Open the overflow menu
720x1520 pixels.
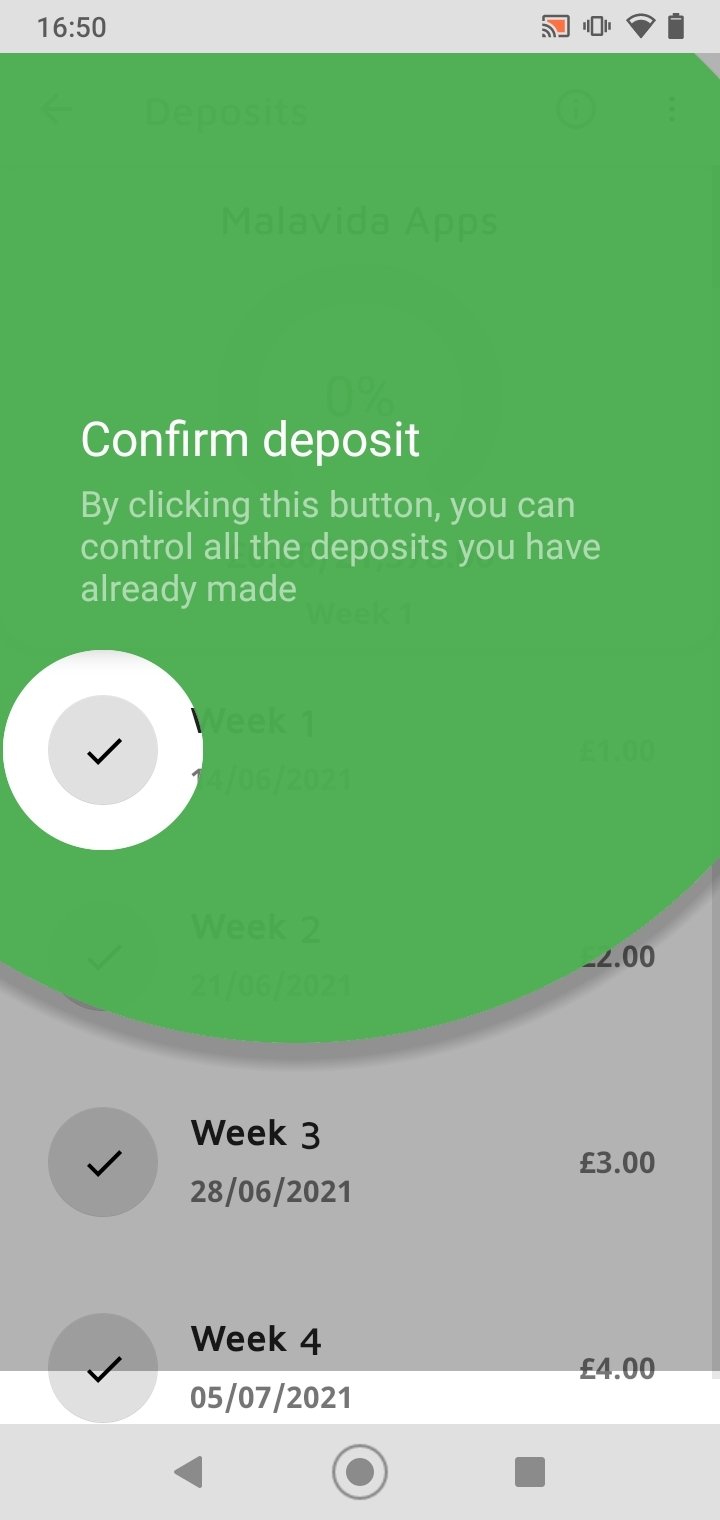(671, 110)
